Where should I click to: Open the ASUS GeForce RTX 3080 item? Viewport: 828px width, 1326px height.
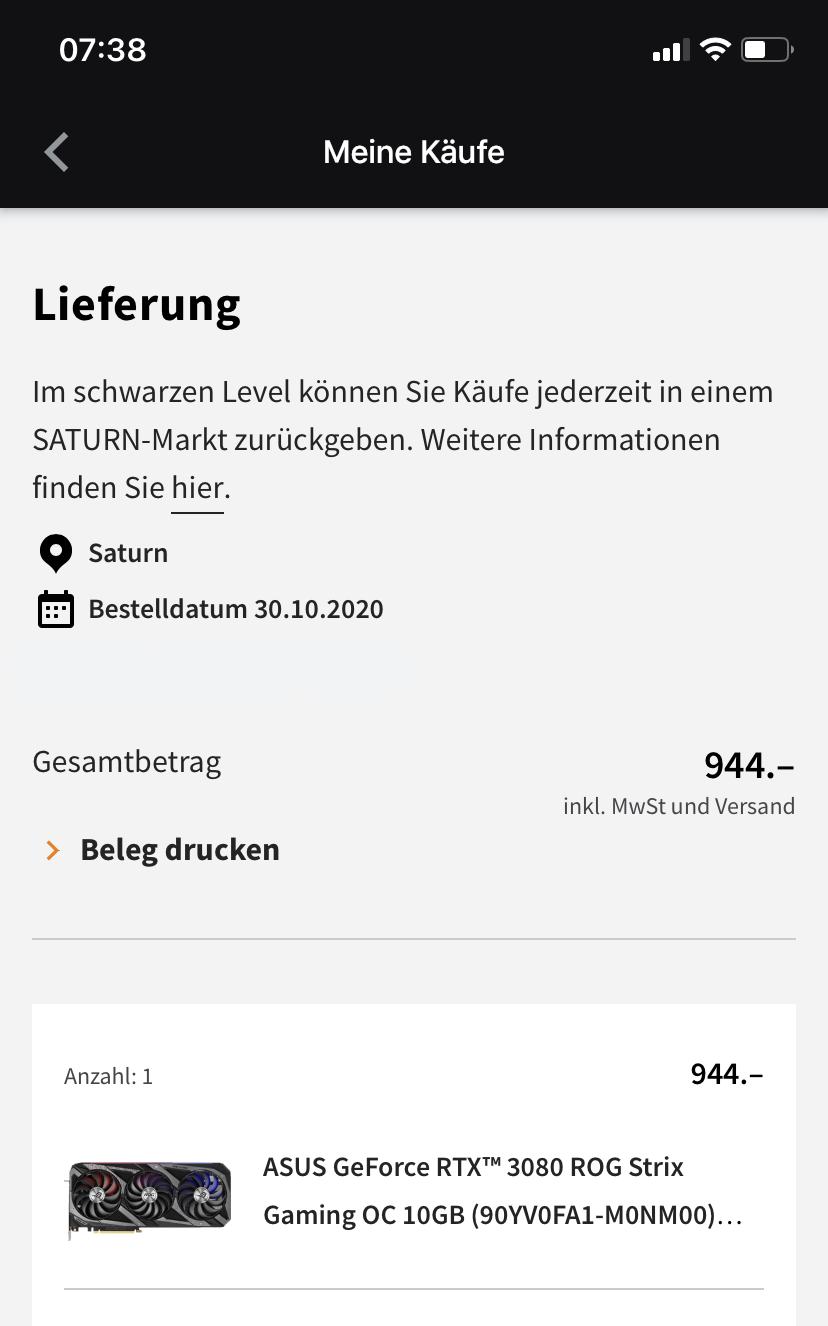point(472,1191)
